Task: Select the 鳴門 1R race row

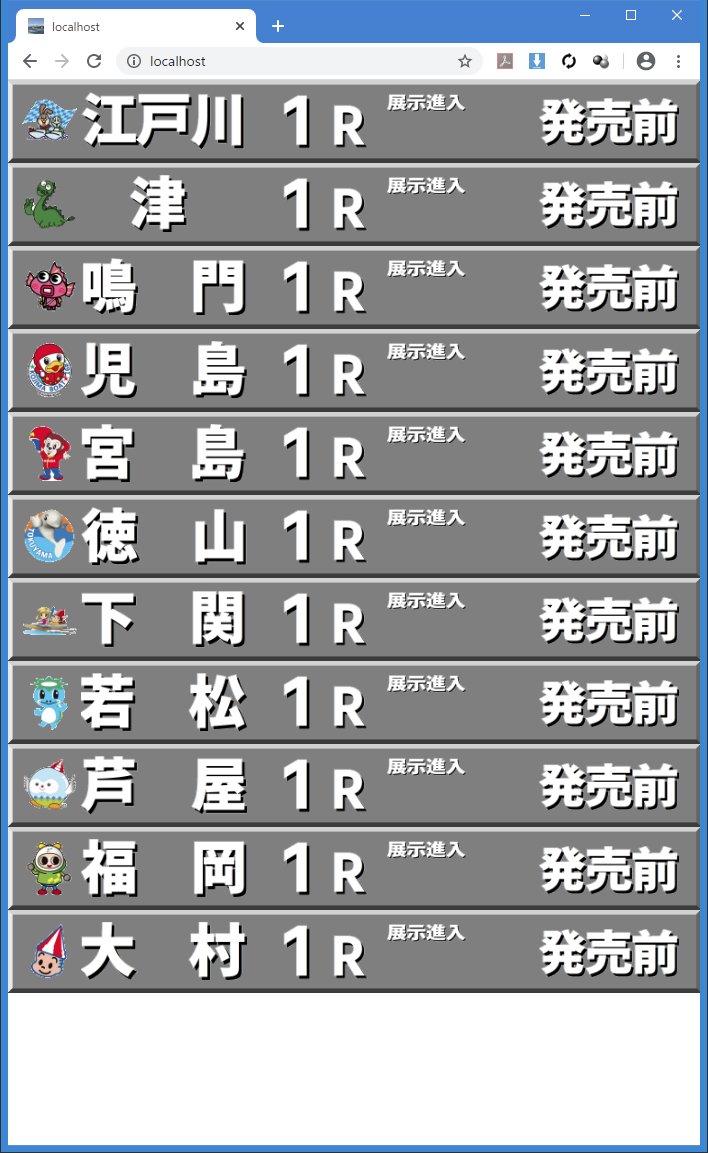Action: (x=354, y=288)
